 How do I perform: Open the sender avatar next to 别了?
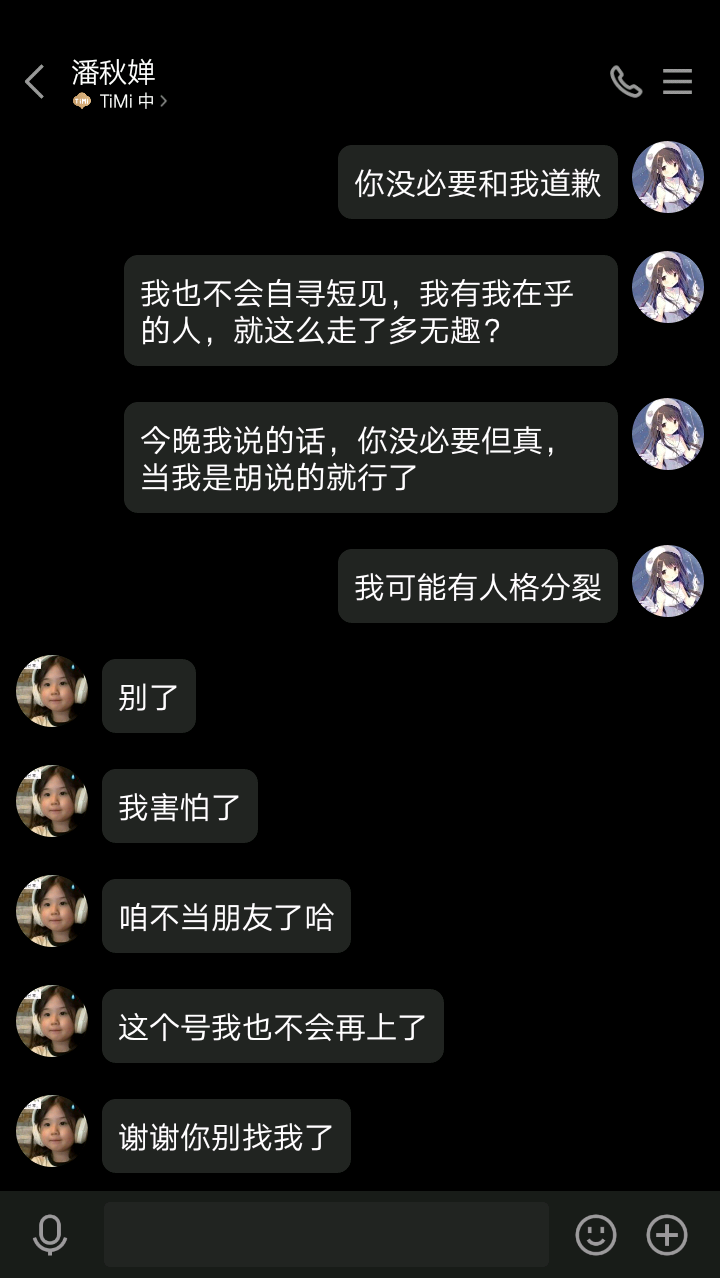tap(52, 691)
